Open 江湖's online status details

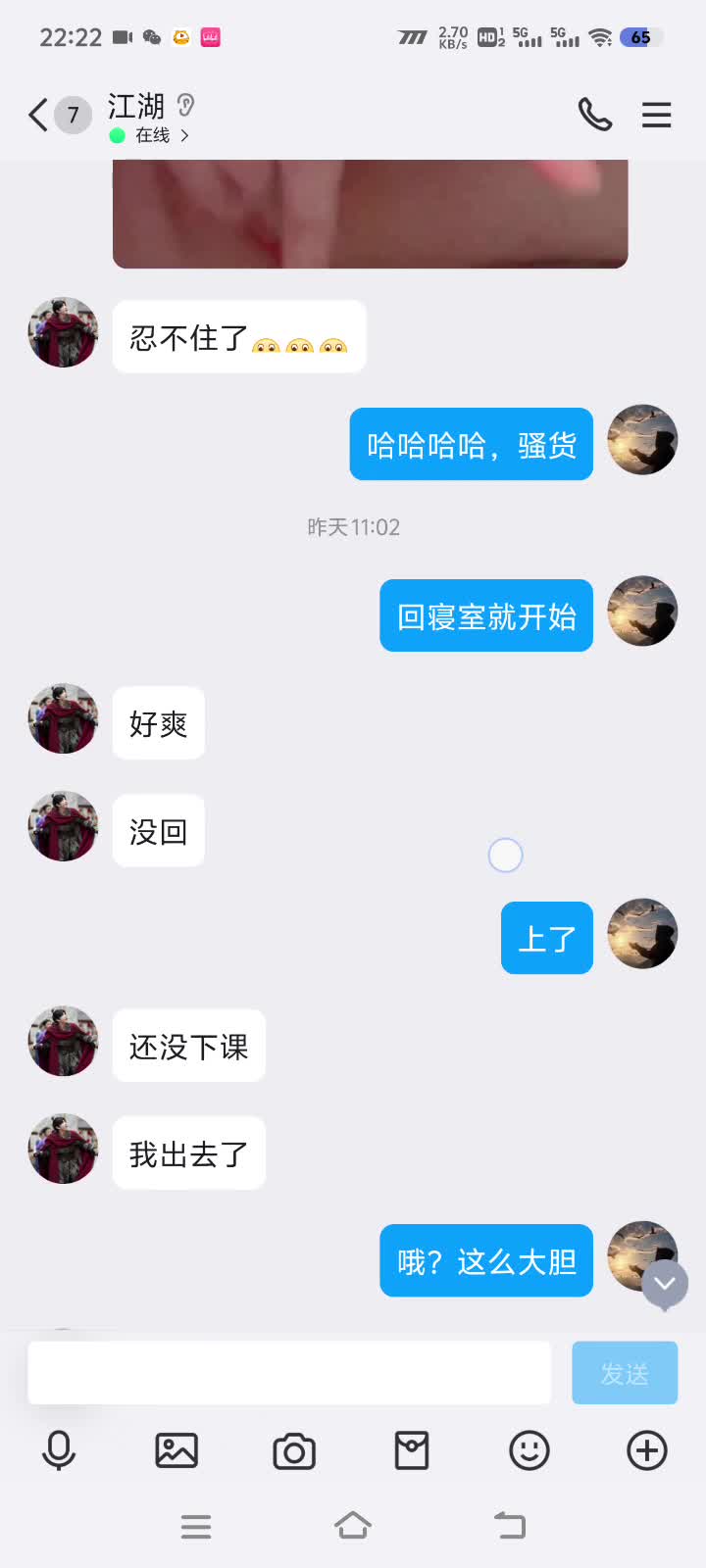coord(152,135)
